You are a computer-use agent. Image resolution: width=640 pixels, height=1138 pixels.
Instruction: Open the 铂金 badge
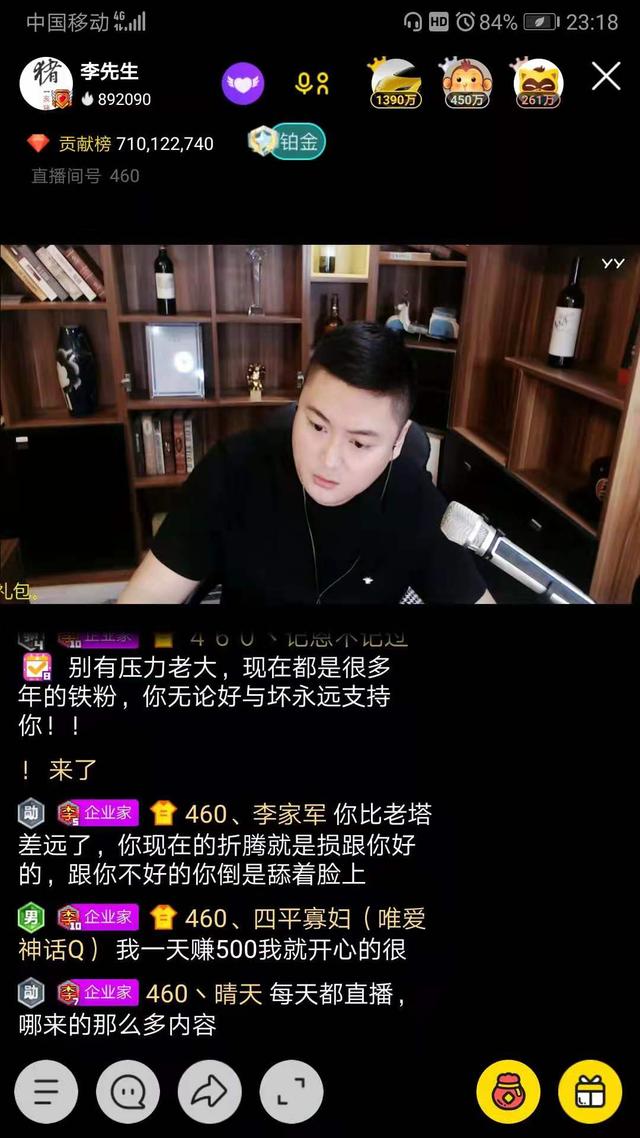(287, 142)
